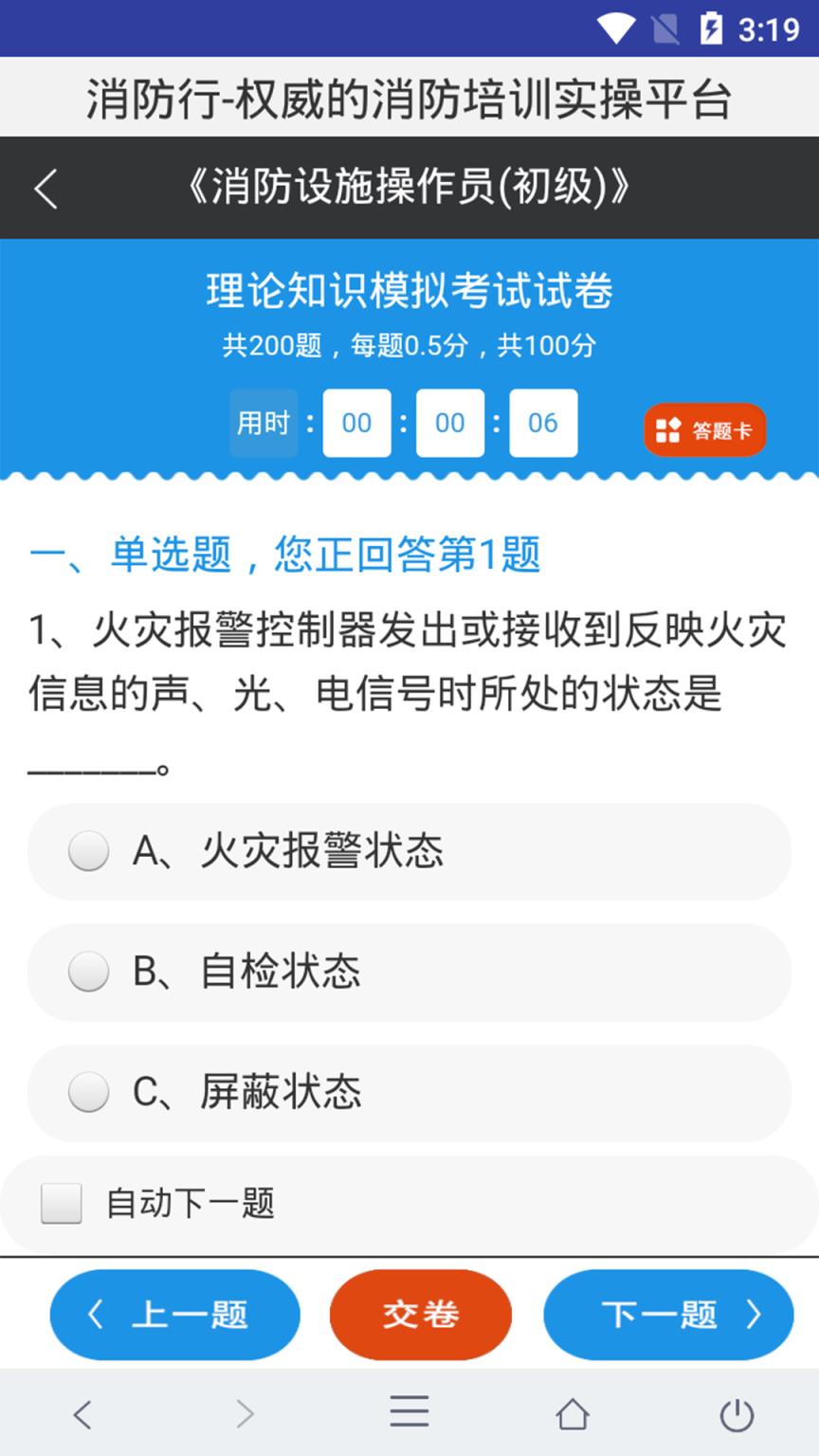Open the 答题卡 answer card panel
Image resolution: width=819 pixels, height=1456 pixels.
pos(705,429)
